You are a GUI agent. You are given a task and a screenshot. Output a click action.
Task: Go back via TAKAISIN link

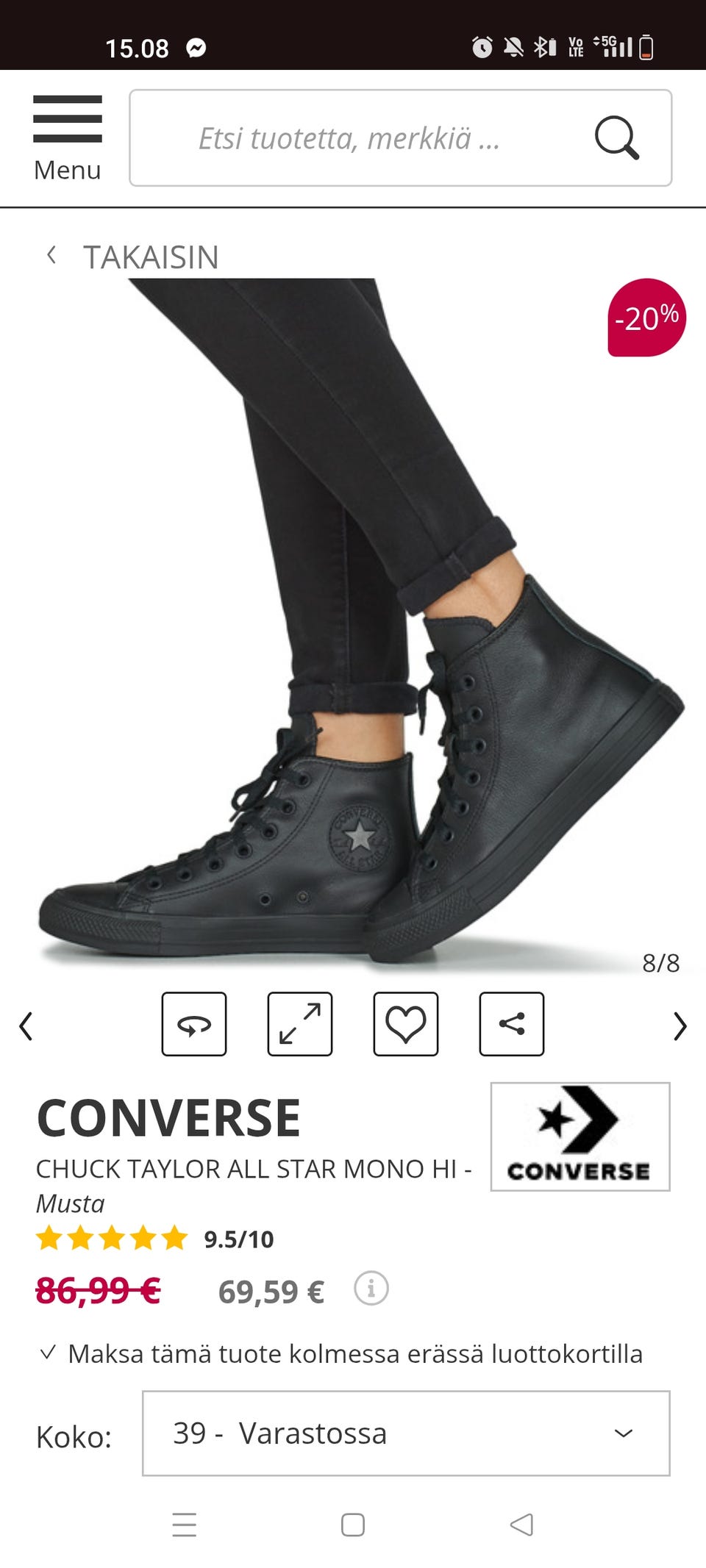[132, 257]
